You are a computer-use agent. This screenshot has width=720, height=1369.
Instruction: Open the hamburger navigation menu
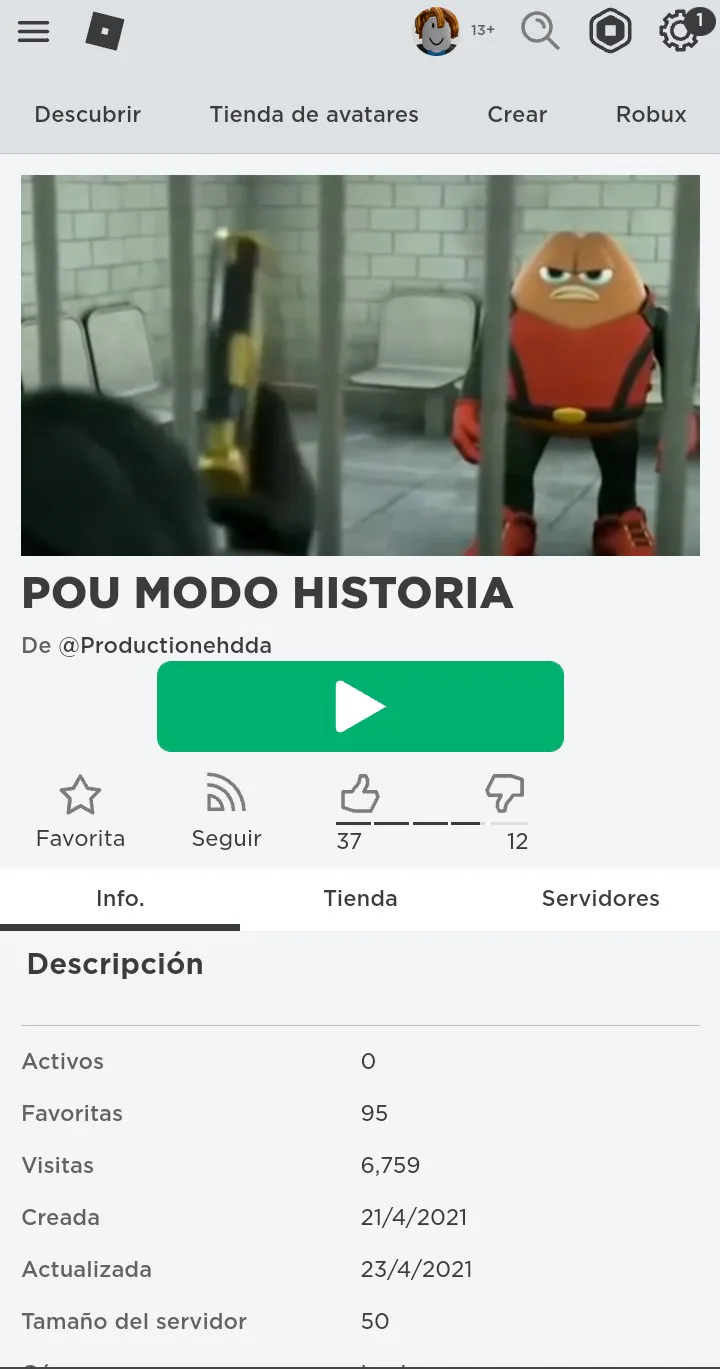coord(34,32)
